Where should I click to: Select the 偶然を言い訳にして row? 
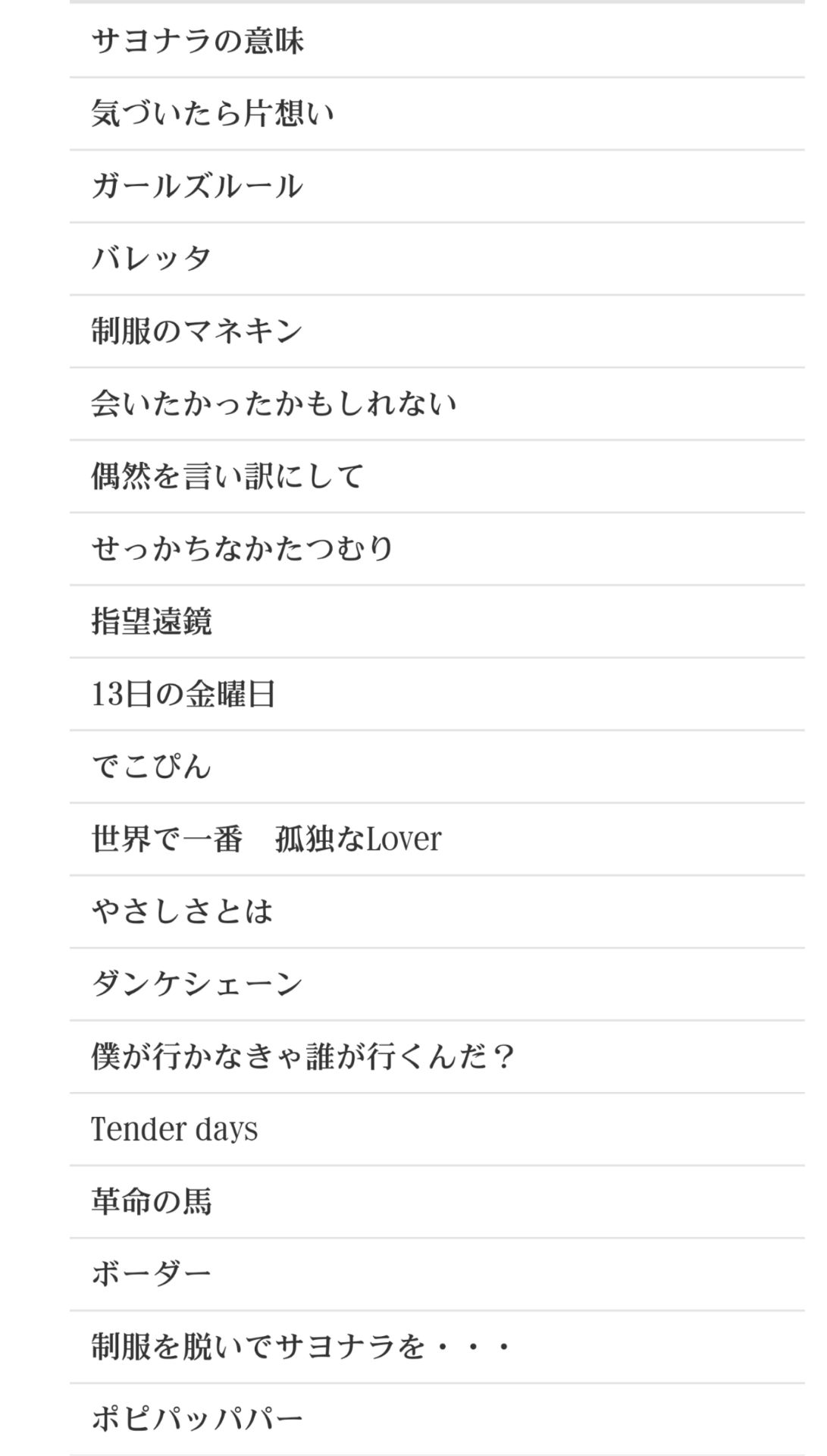(227, 476)
